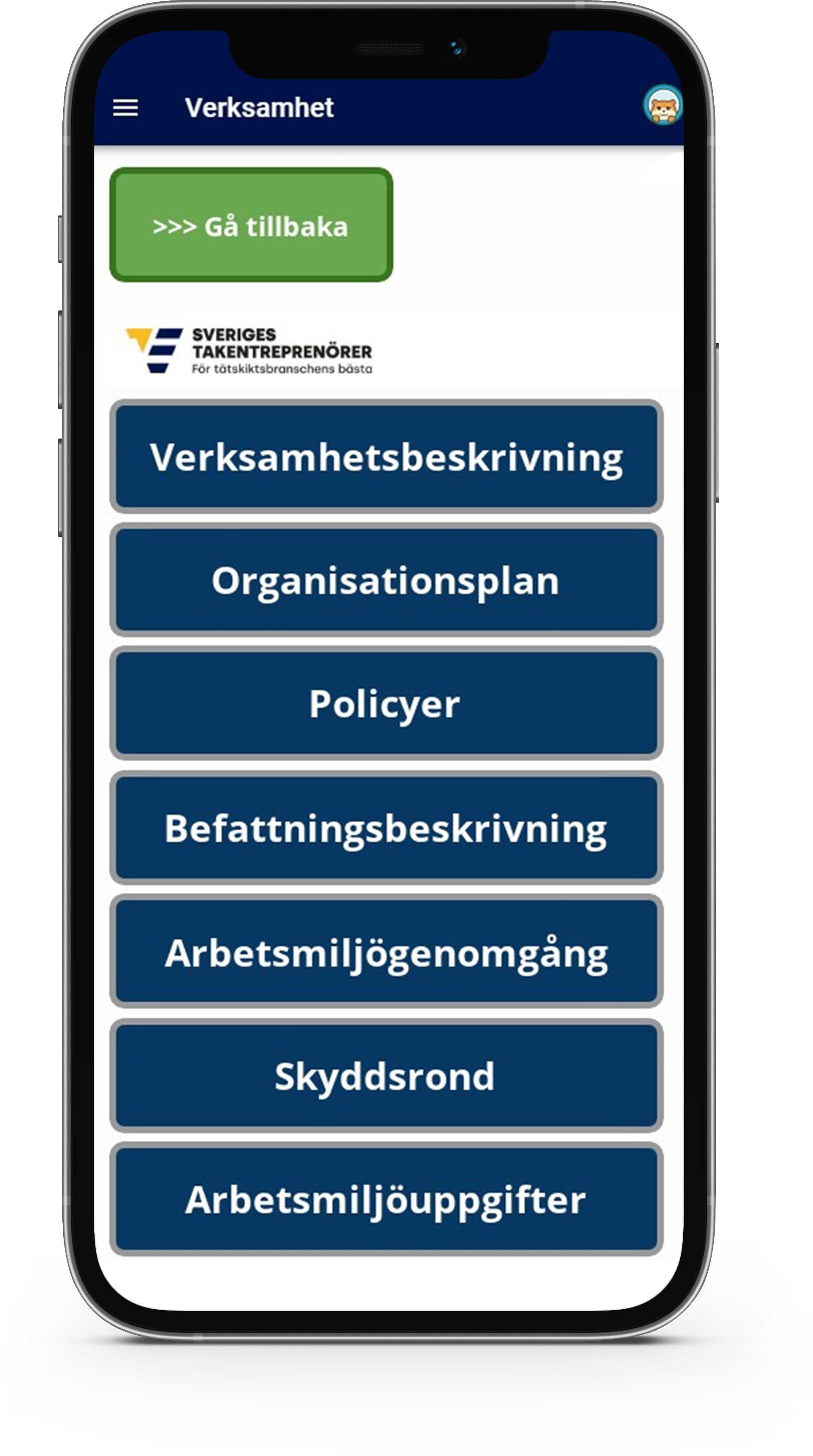
Task: Open Verksamhetsbeskrivning
Action: pyautogui.click(x=386, y=457)
